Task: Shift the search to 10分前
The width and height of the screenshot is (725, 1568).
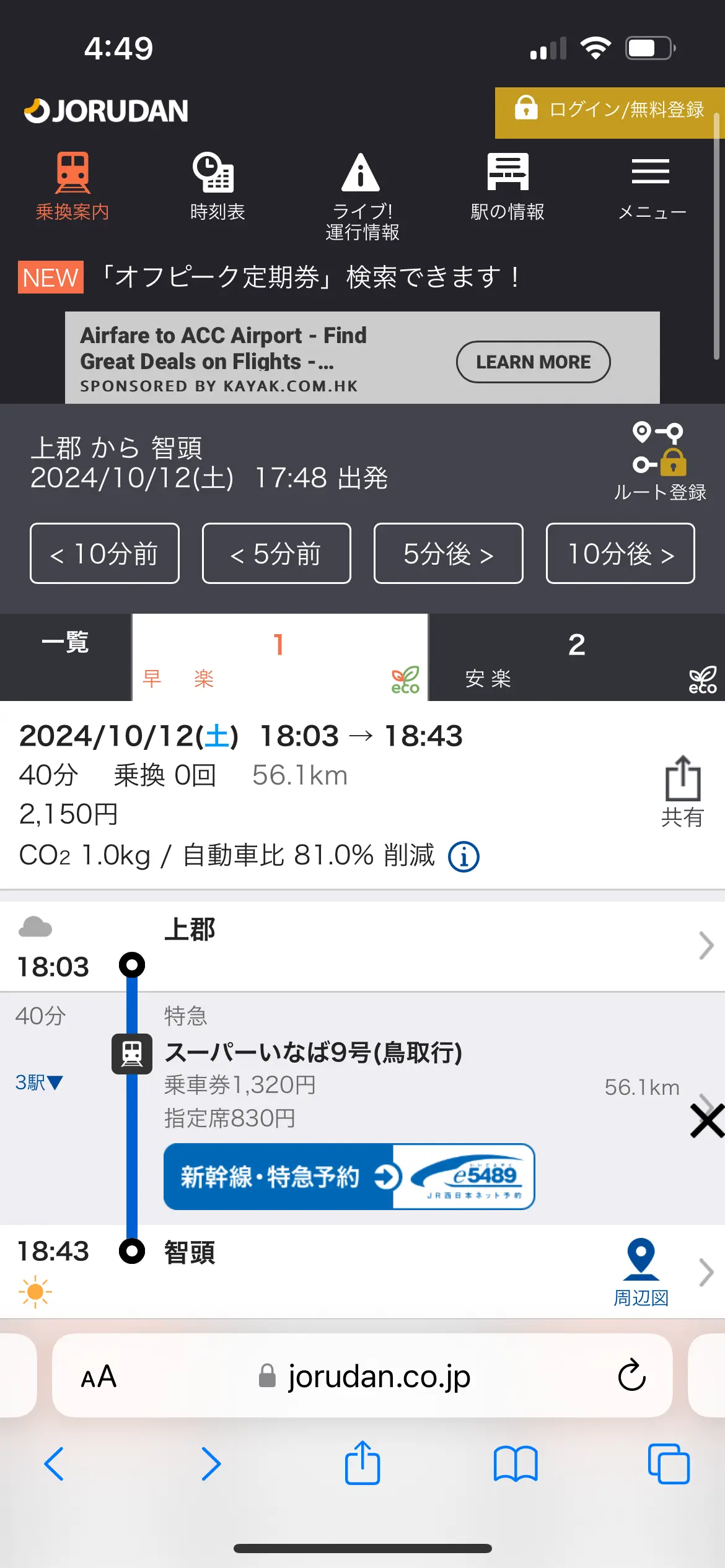Action: [105, 553]
